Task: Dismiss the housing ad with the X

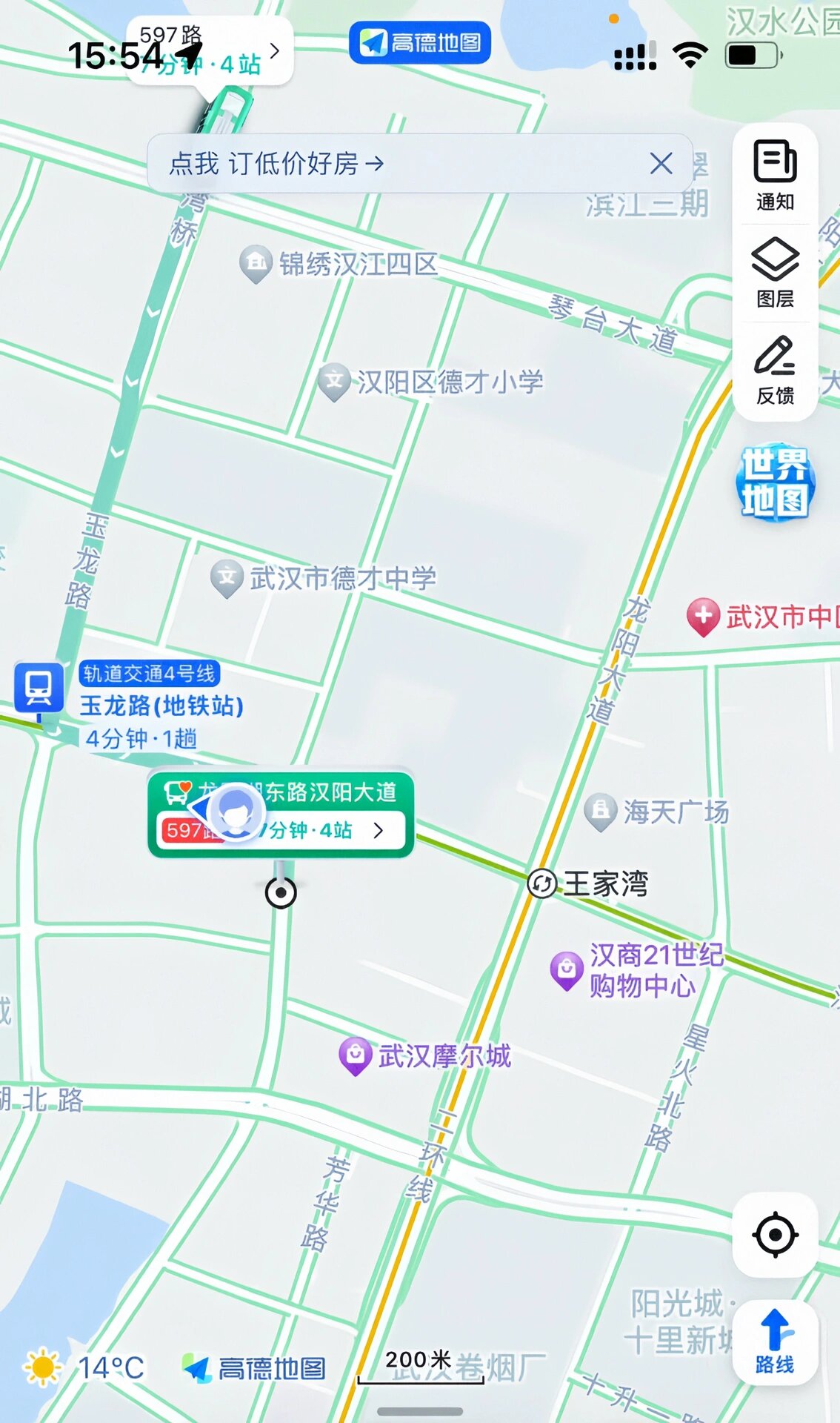Action: click(x=661, y=164)
